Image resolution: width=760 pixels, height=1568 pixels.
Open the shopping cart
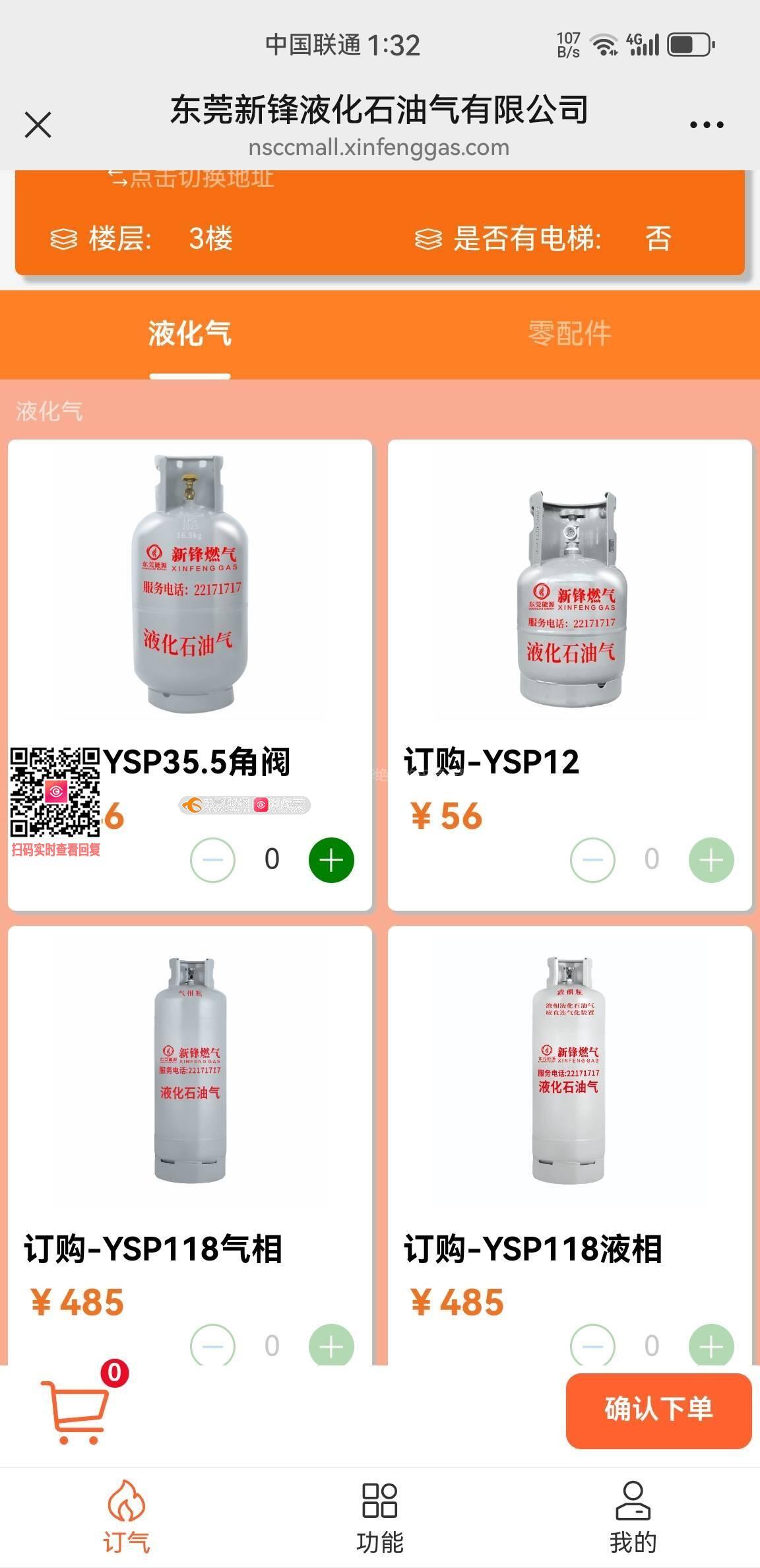coord(76,1411)
